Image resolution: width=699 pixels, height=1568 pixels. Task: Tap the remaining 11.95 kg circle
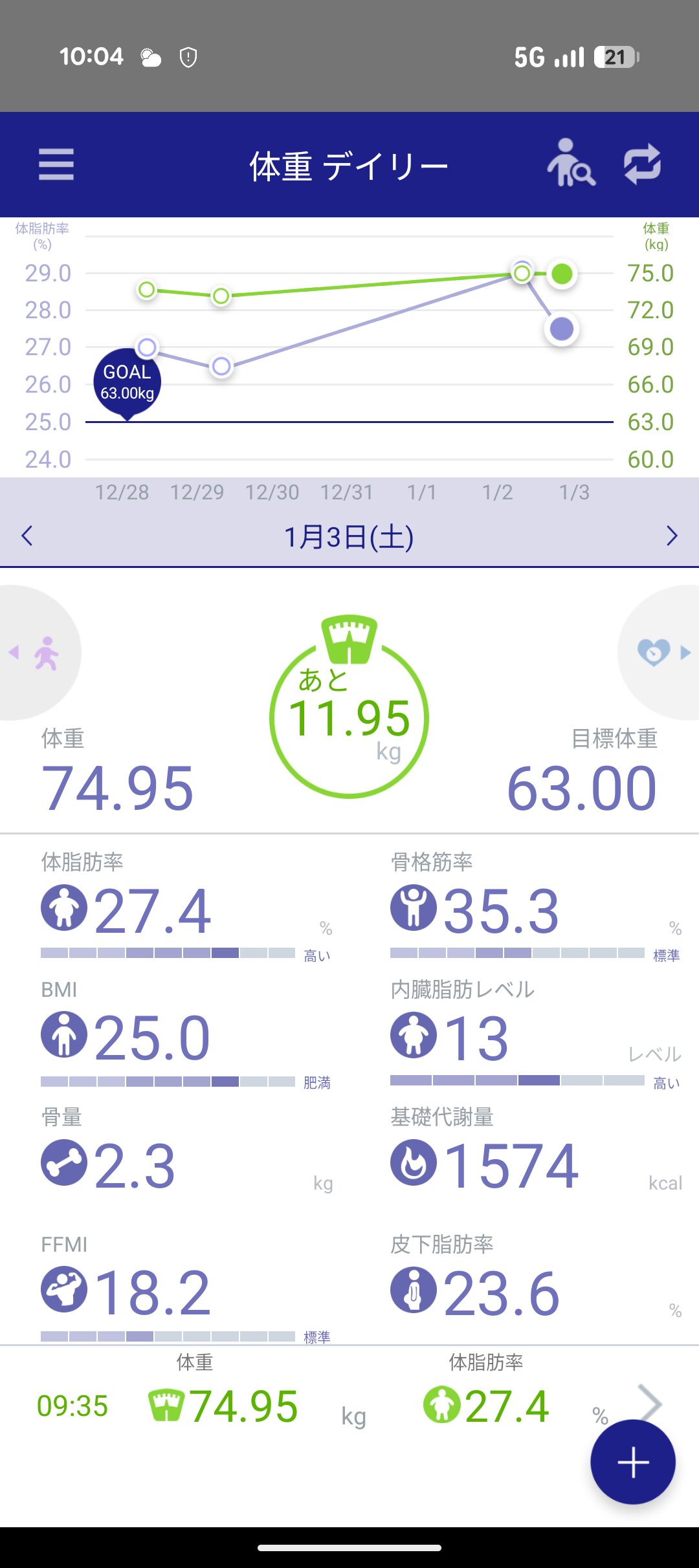pyautogui.click(x=349, y=718)
